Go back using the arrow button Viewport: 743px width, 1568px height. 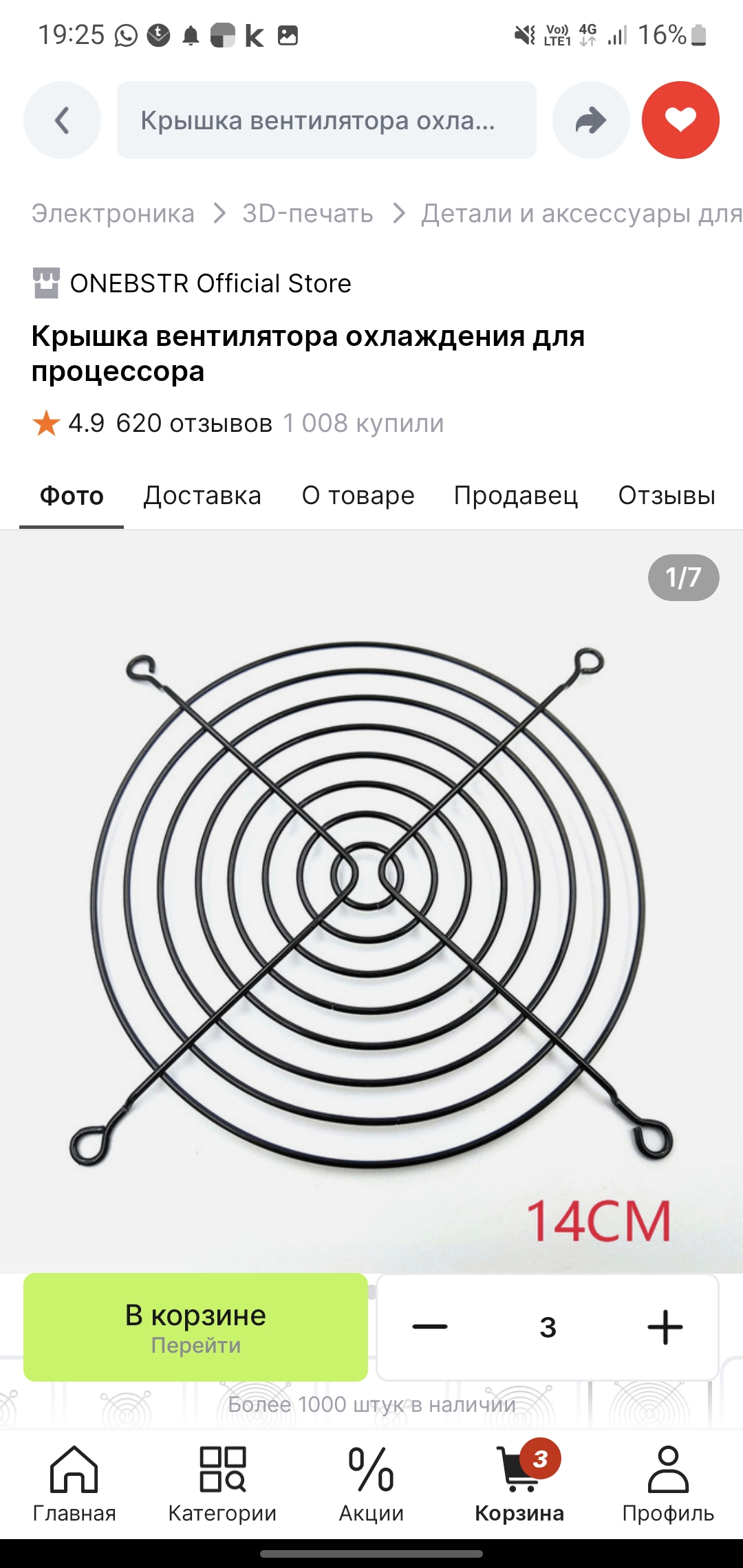[62, 120]
